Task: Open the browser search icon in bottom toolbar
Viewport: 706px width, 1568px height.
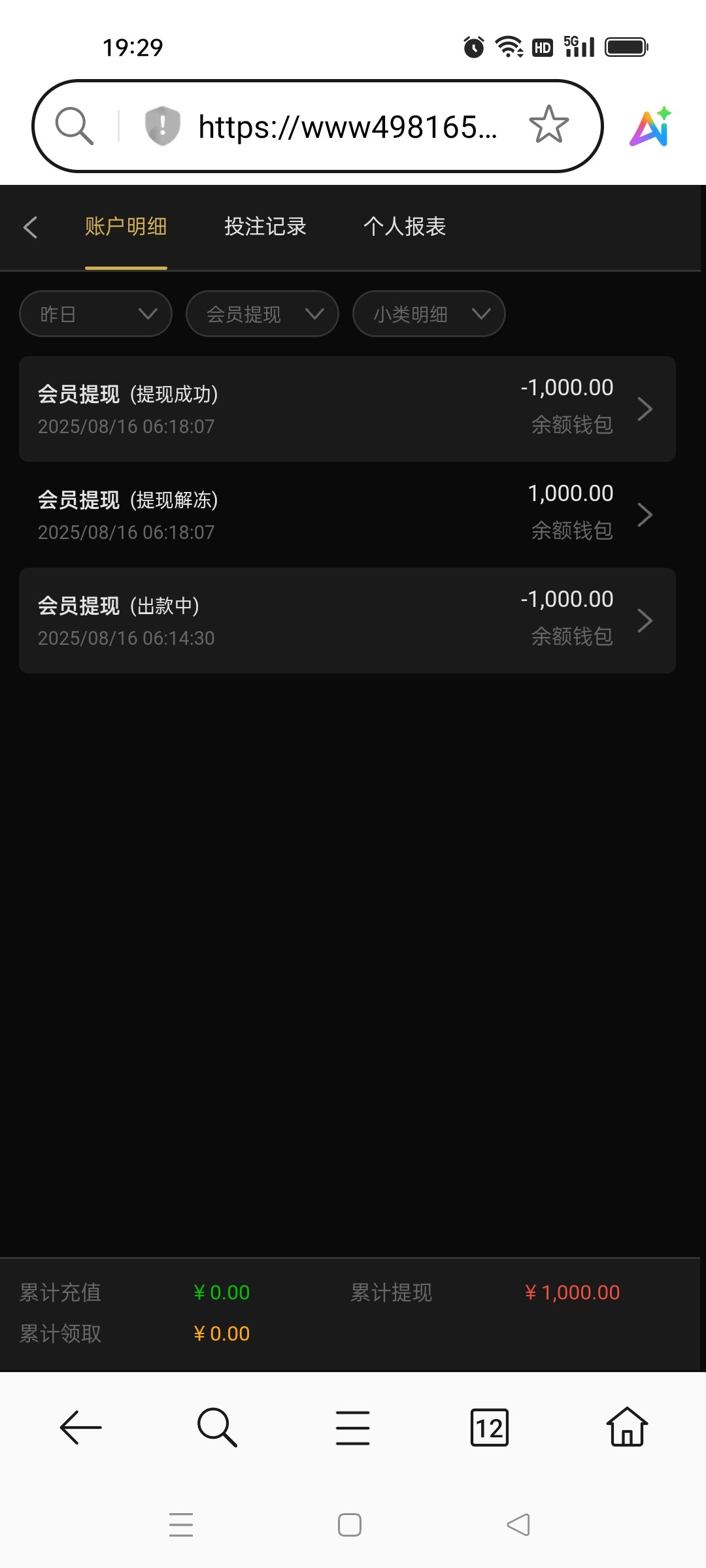Action: pyautogui.click(x=216, y=1428)
